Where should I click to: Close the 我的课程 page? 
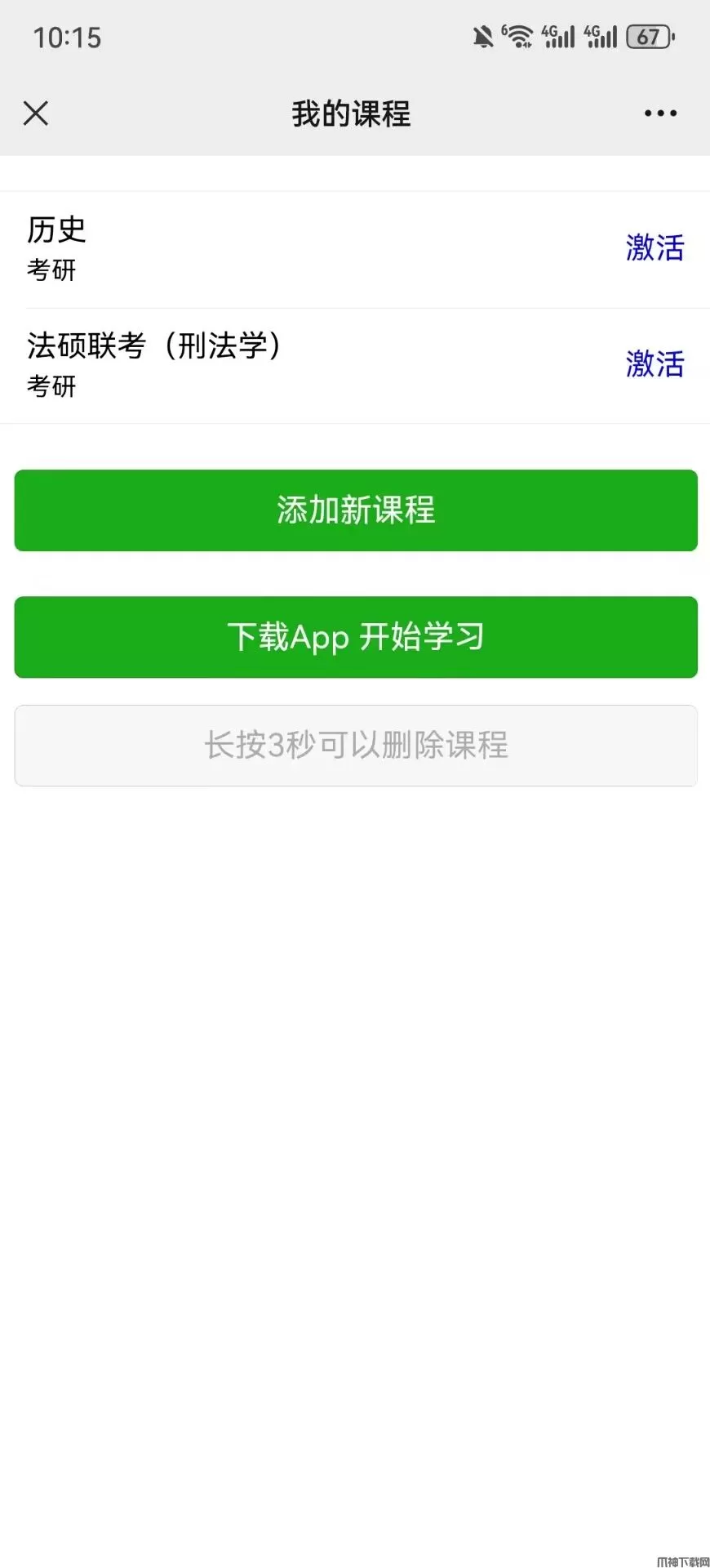click(x=36, y=113)
